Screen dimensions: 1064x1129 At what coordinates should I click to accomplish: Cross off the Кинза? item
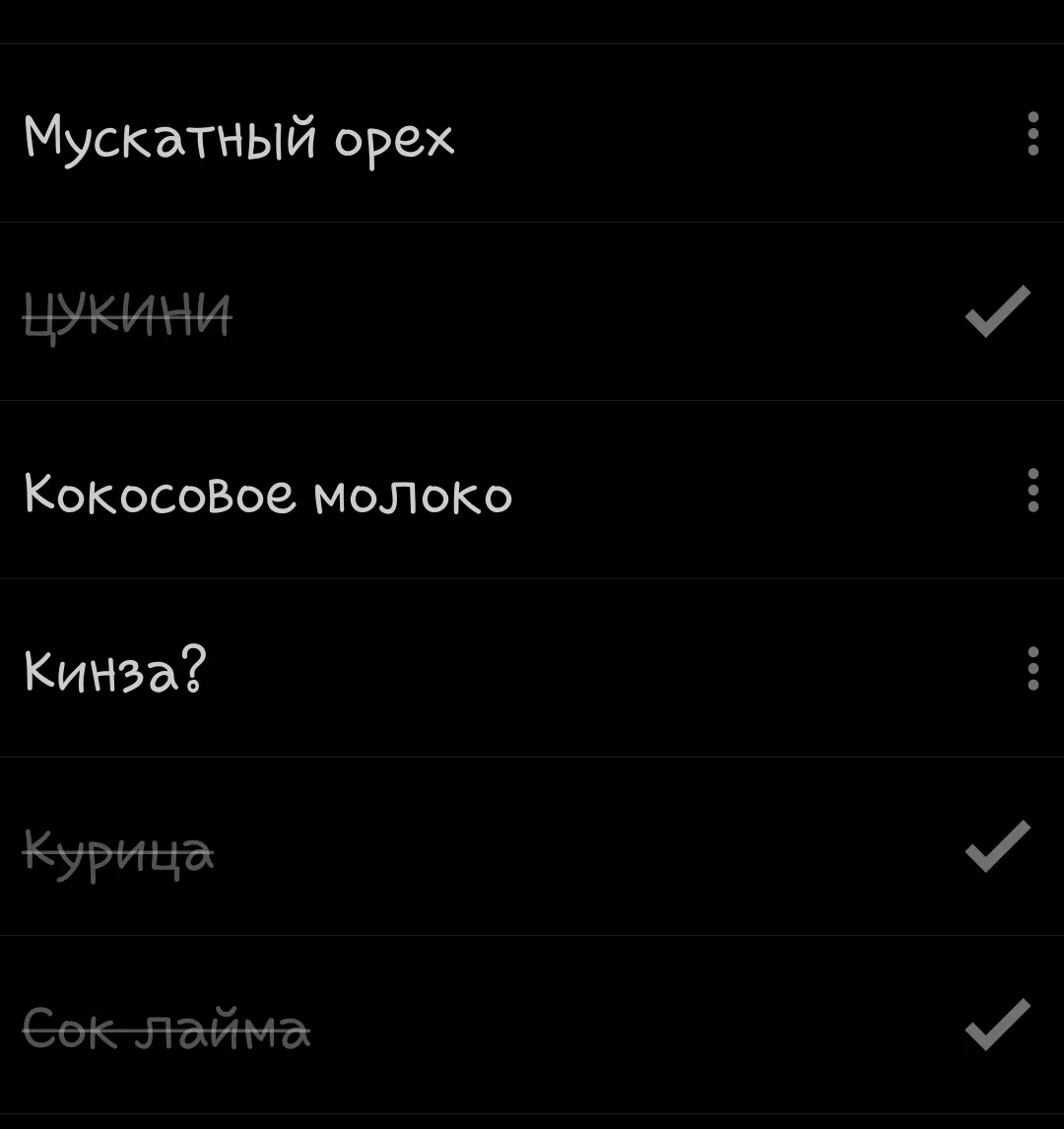click(114, 671)
